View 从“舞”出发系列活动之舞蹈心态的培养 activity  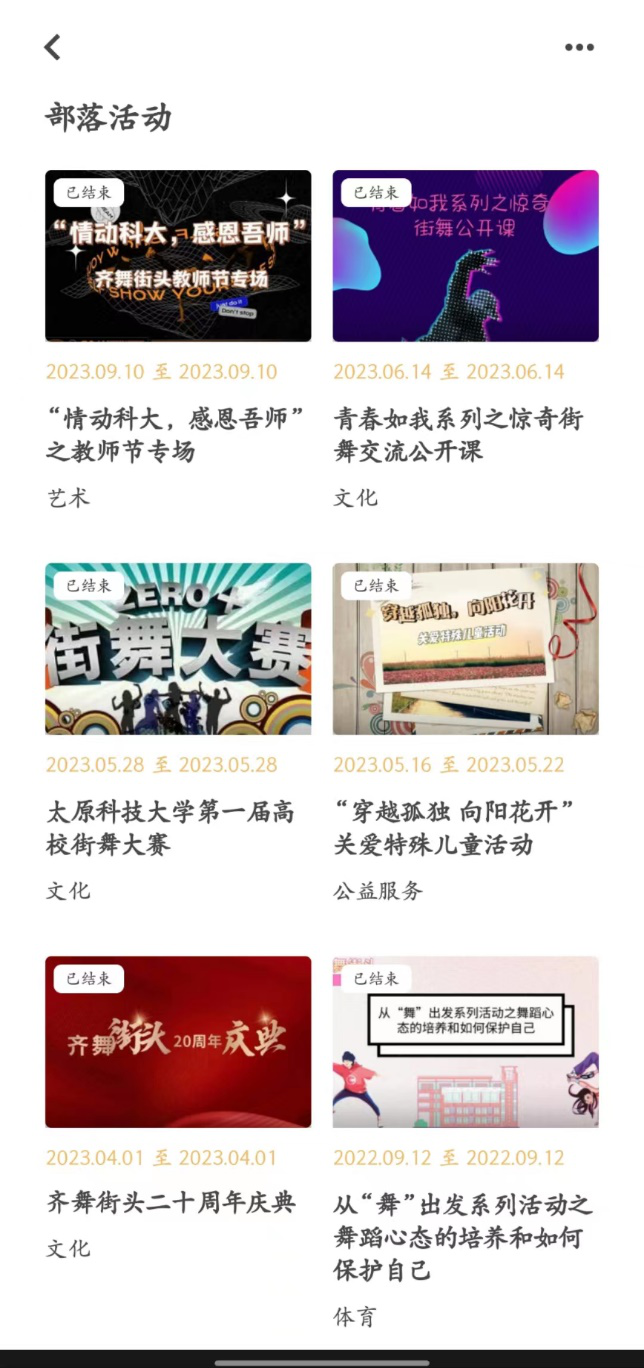coord(465,1042)
